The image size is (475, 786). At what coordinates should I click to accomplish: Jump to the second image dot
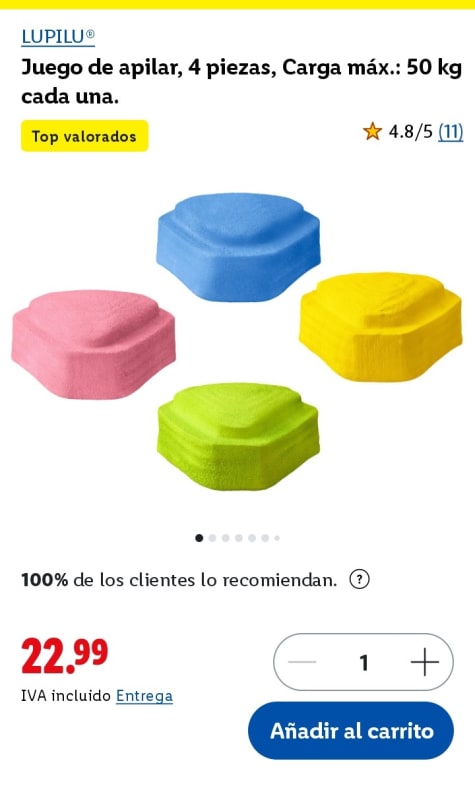pyautogui.click(x=212, y=538)
